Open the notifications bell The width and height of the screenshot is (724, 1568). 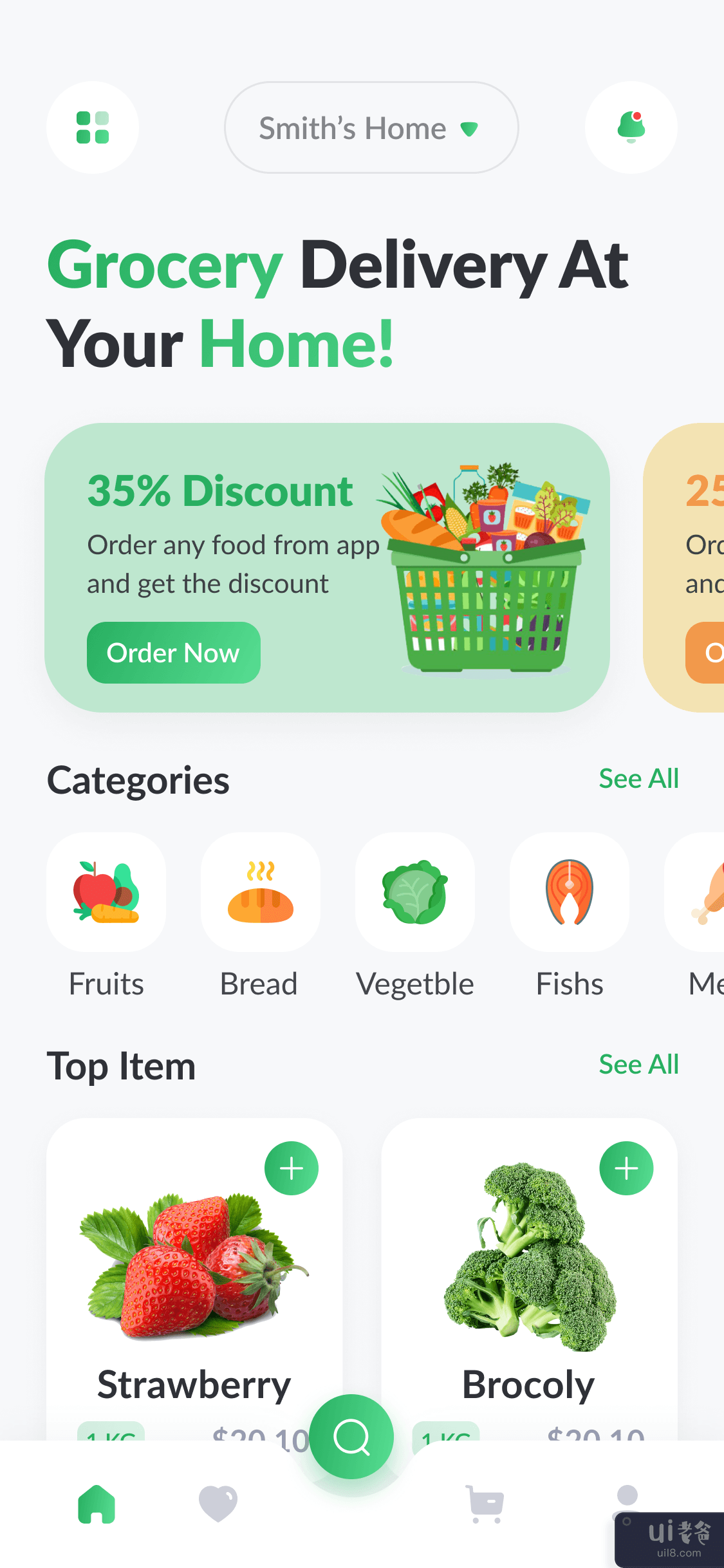click(x=631, y=127)
